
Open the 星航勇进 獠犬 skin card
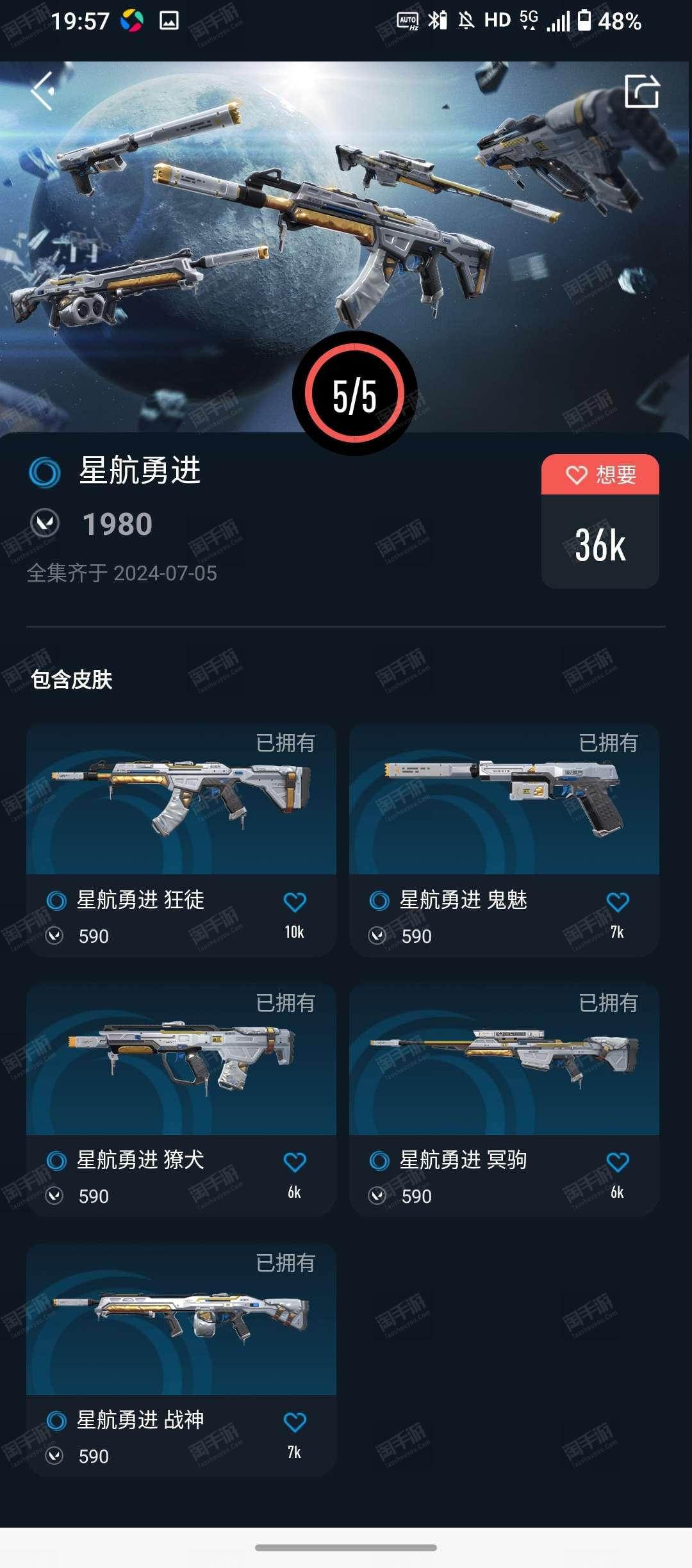click(181, 1100)
